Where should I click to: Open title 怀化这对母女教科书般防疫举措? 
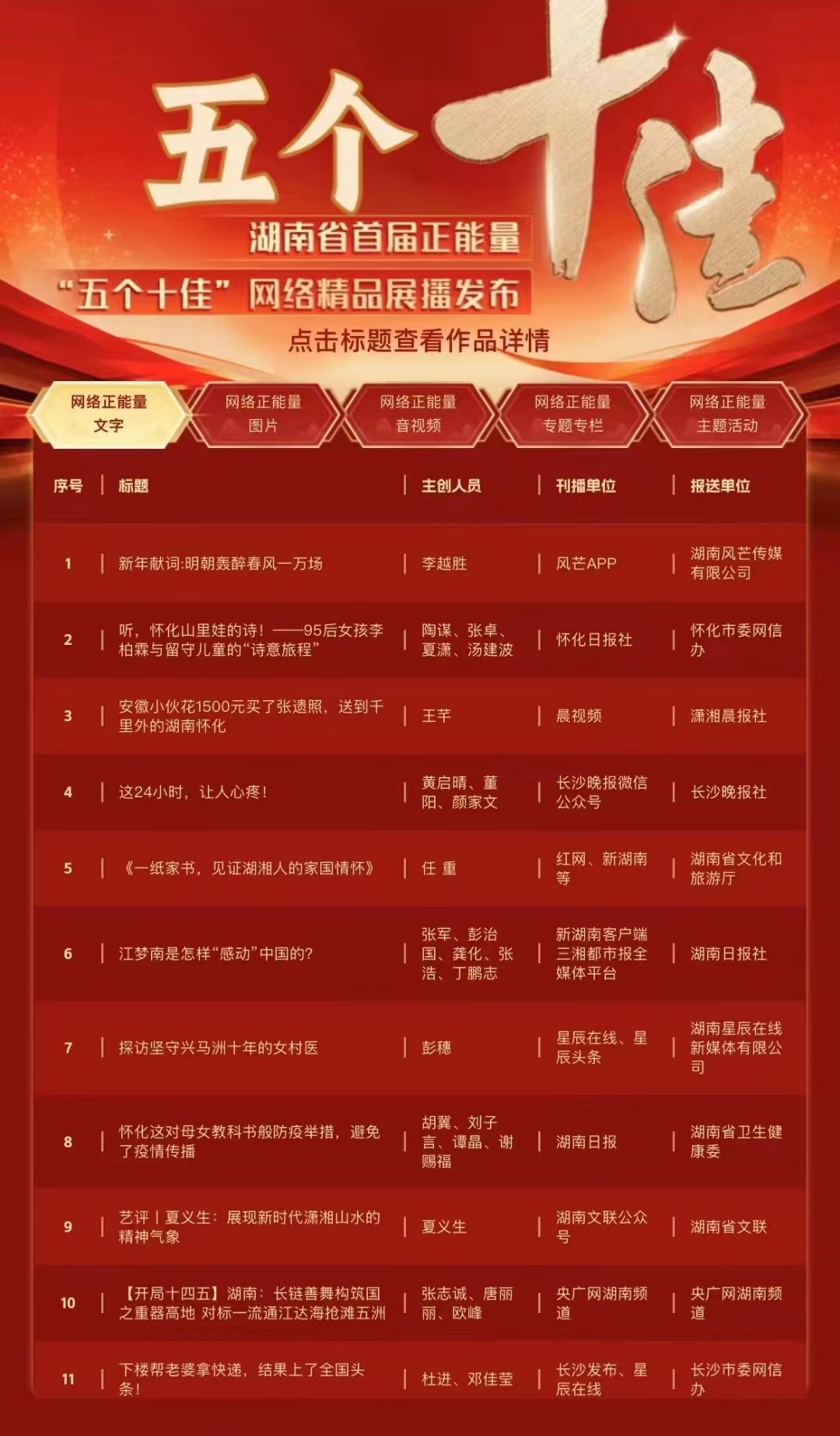pyautogui.click(x=249, y=1141)
